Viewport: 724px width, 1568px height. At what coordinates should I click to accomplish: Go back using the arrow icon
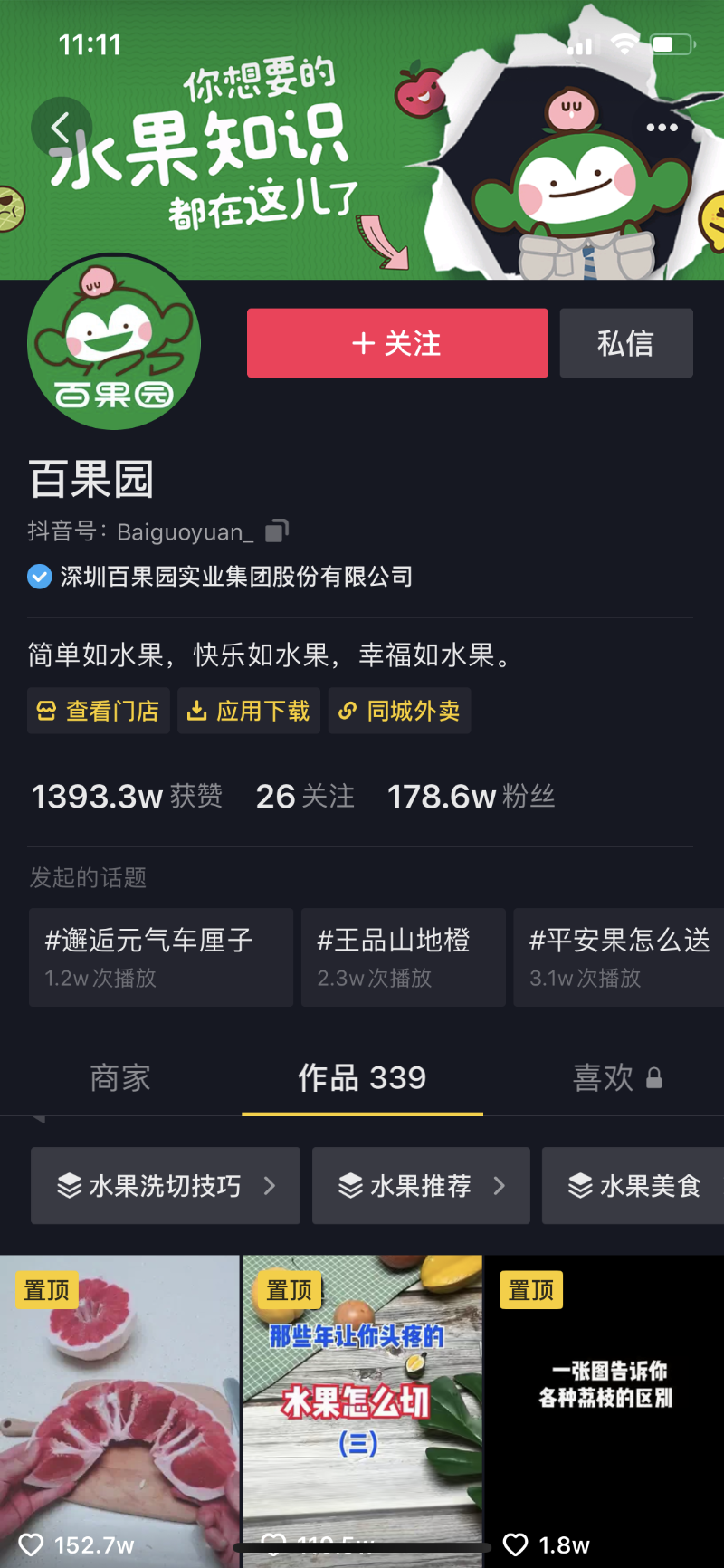tap(61, 128)
